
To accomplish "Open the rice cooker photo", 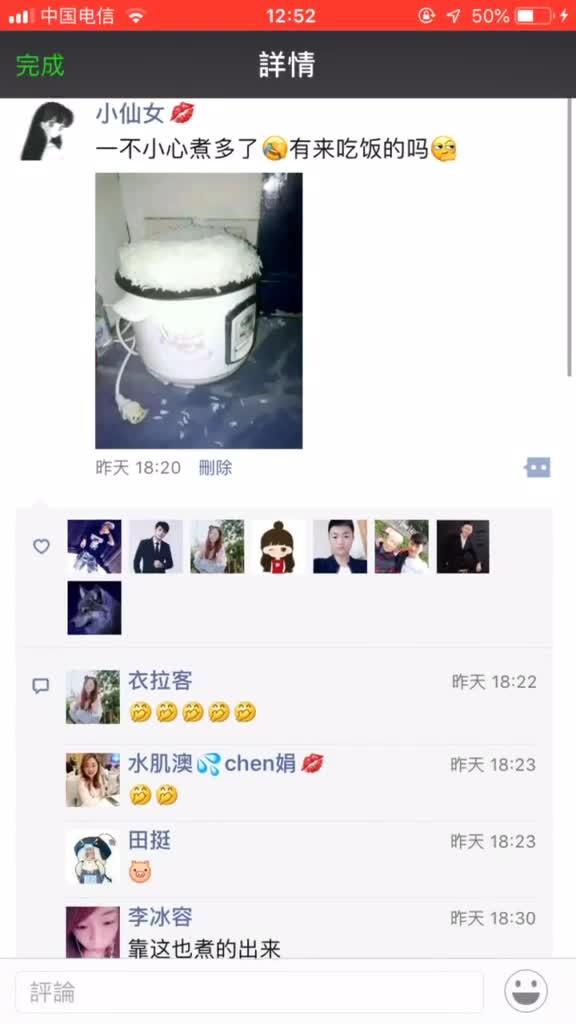I will (x=199, y=310).
